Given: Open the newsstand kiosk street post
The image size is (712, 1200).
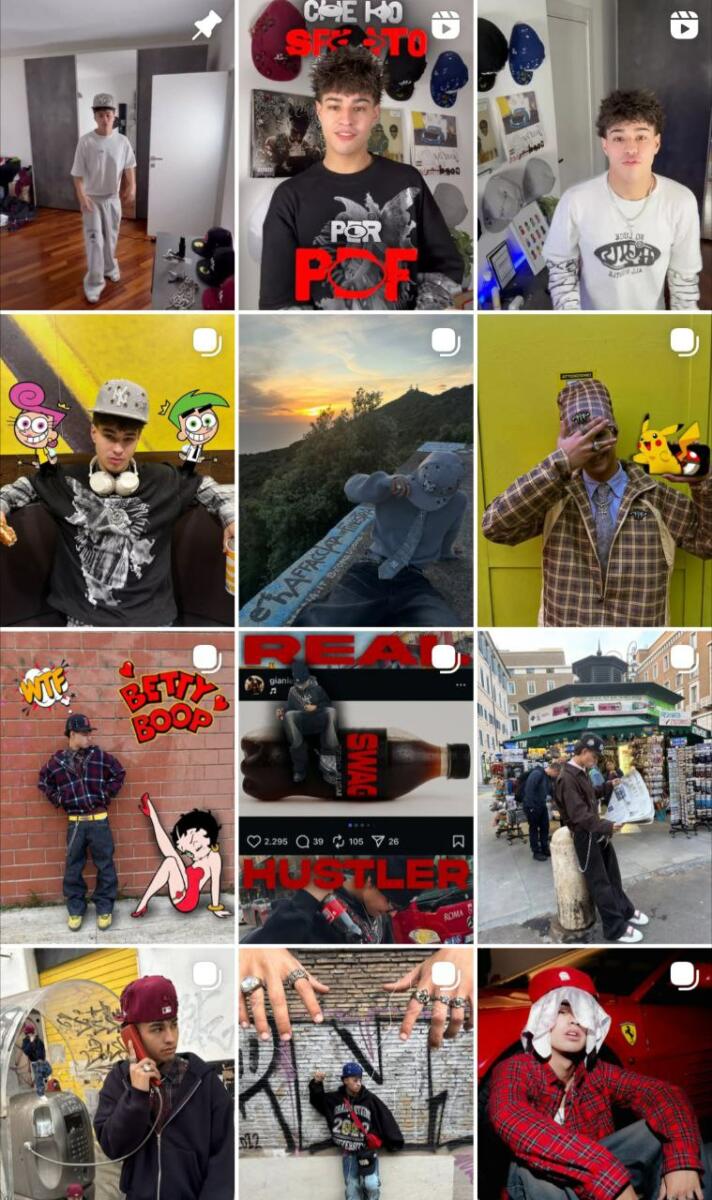Looking at the screenshot, I should pyautogui.click(x=594, y=786).
